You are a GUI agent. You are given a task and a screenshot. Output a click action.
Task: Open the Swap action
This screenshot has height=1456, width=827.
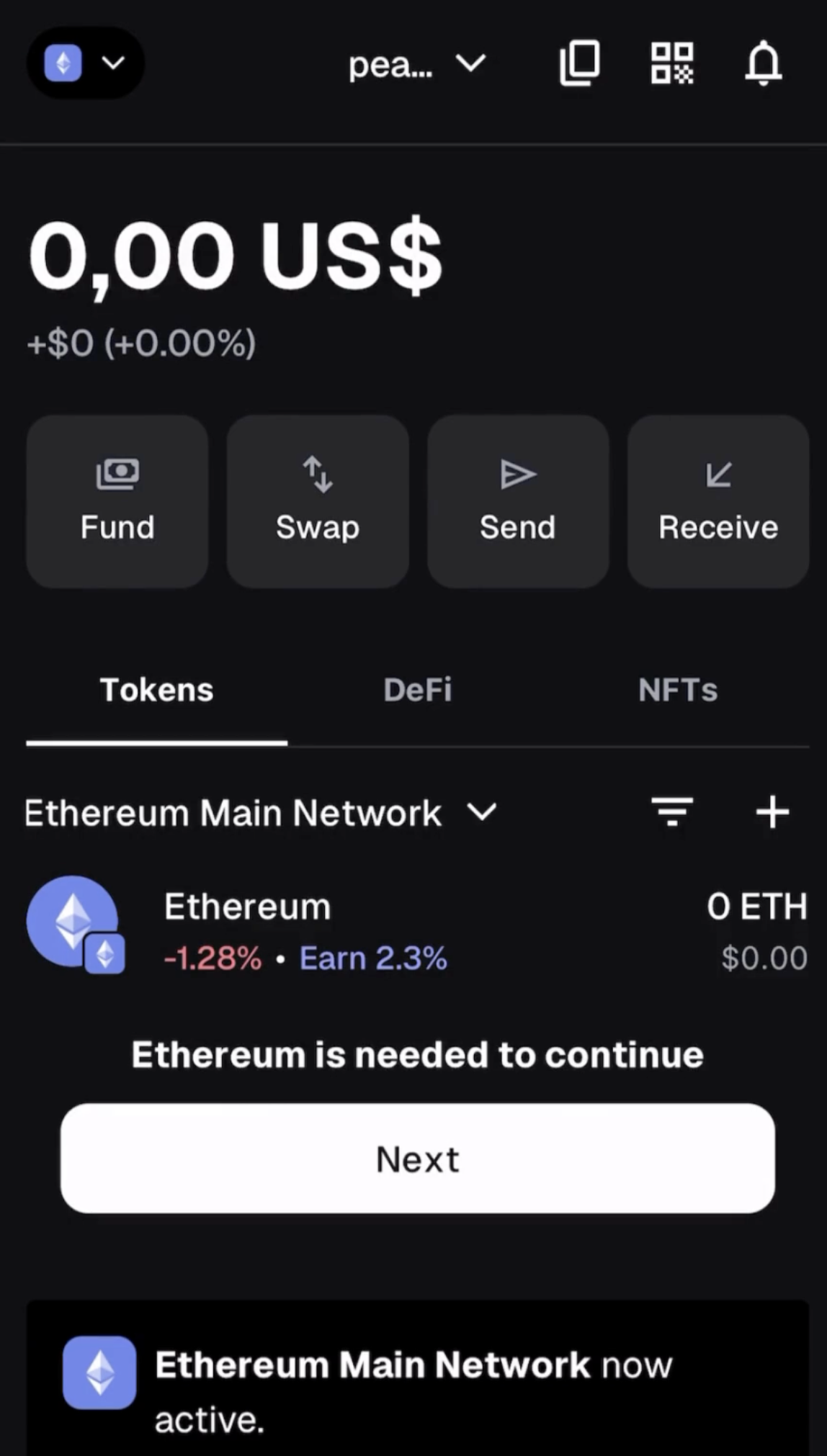point(318,501)
